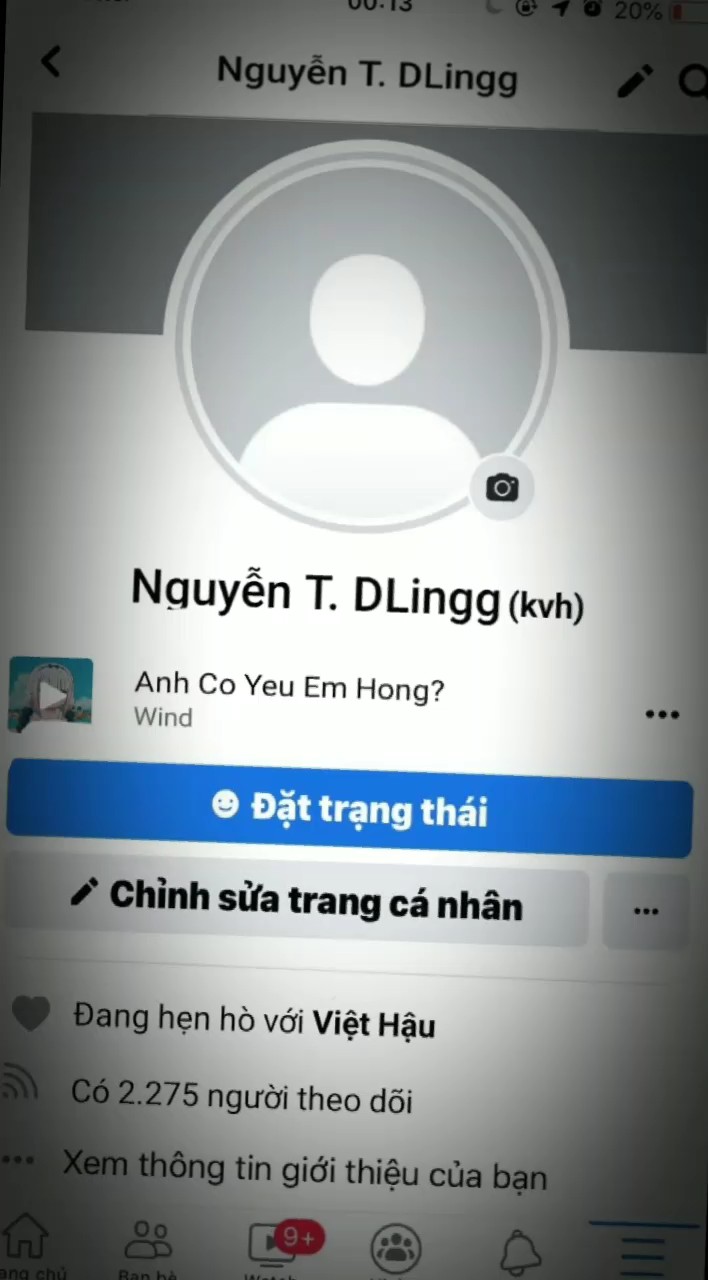
Task: Open Chỉnh sửa trang cá nhân
Action: point(297,901)
